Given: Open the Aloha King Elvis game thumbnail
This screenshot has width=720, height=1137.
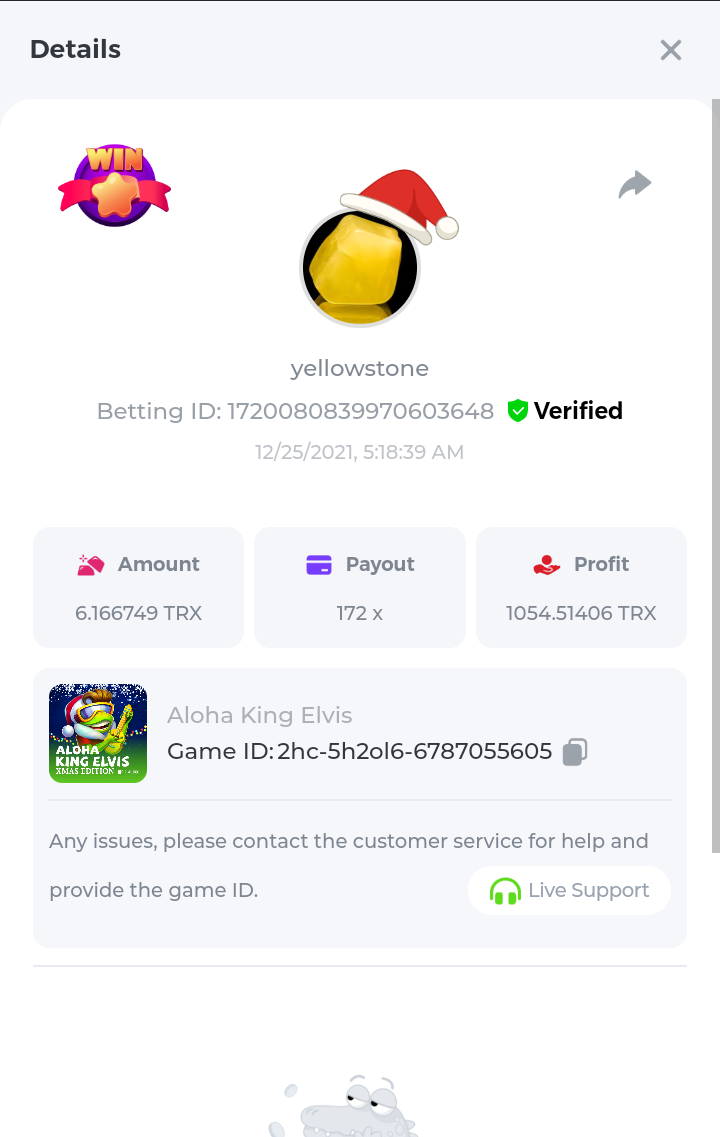Looking at the screenshot, I should tap(98, 733).
